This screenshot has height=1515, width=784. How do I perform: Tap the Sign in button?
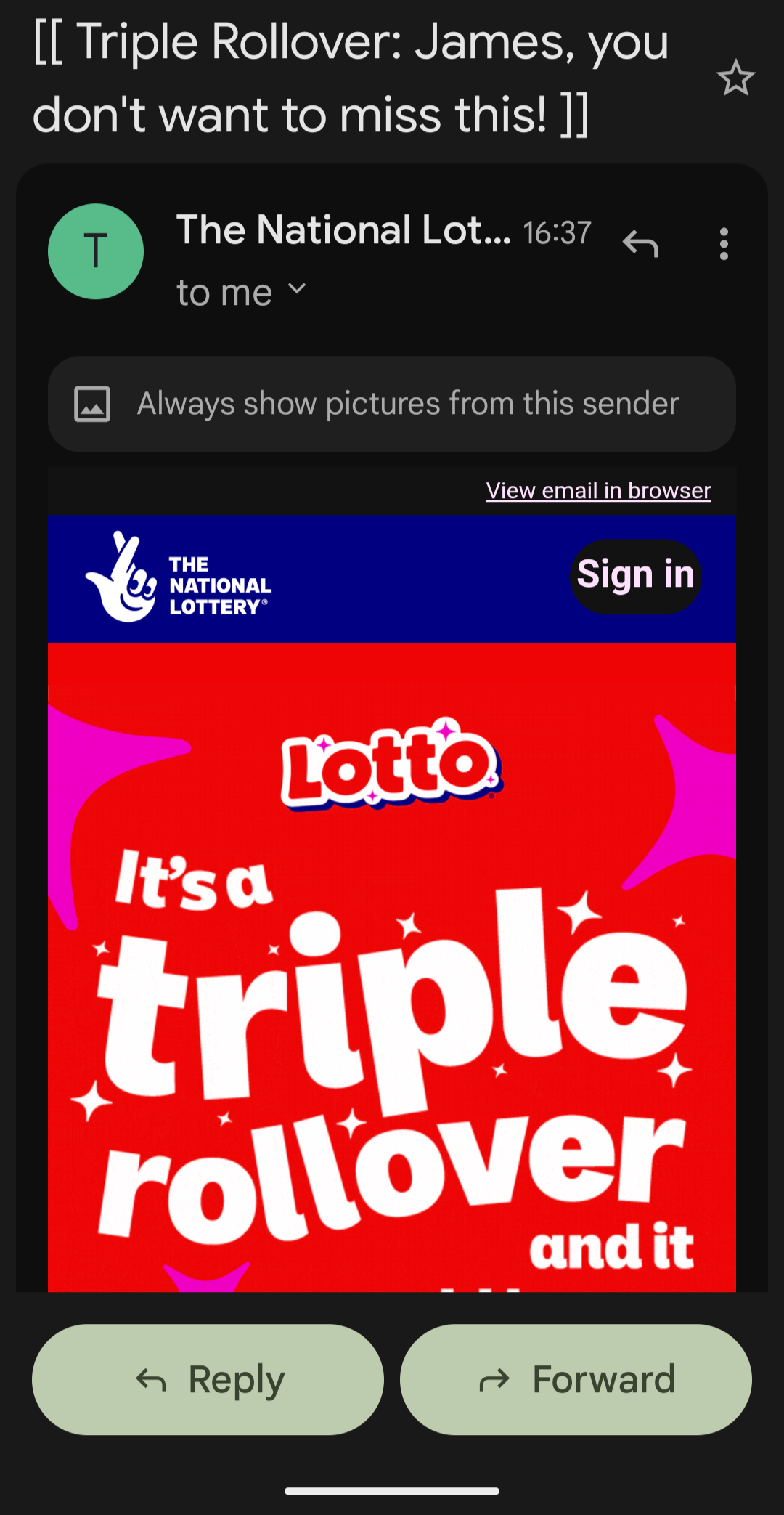(x=635, y=574)
